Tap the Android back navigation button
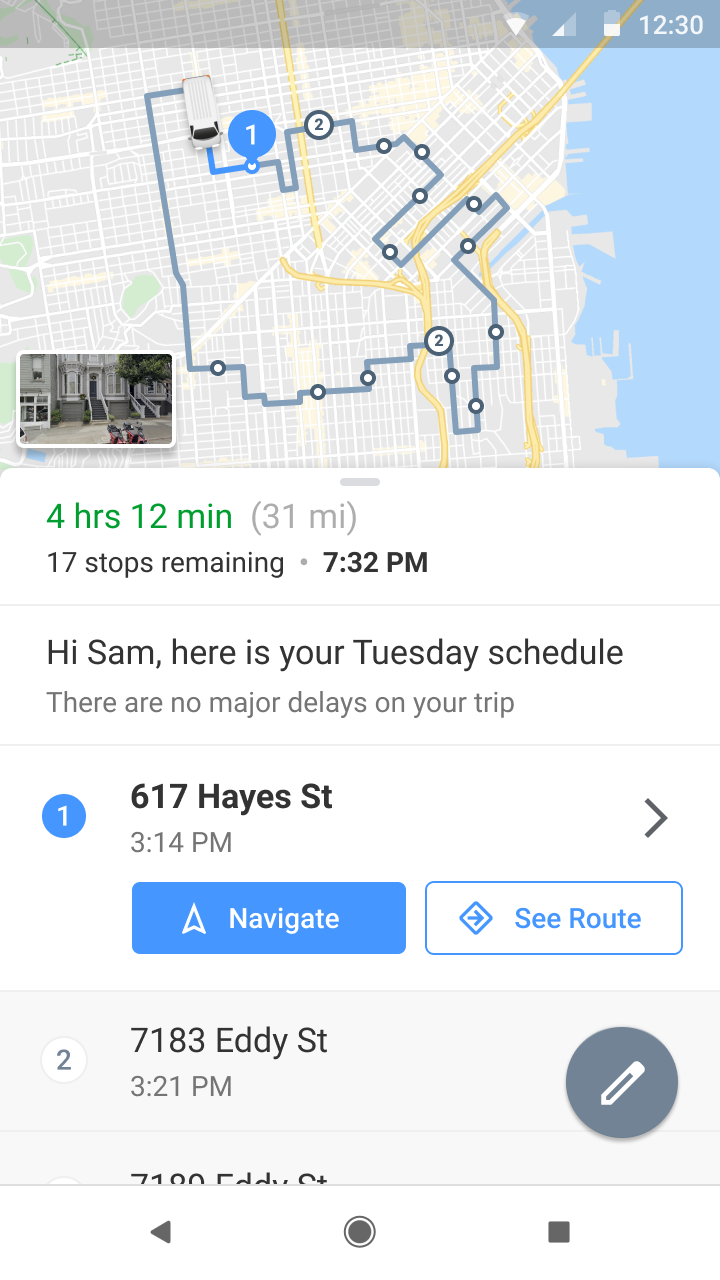 [160, 1232]
